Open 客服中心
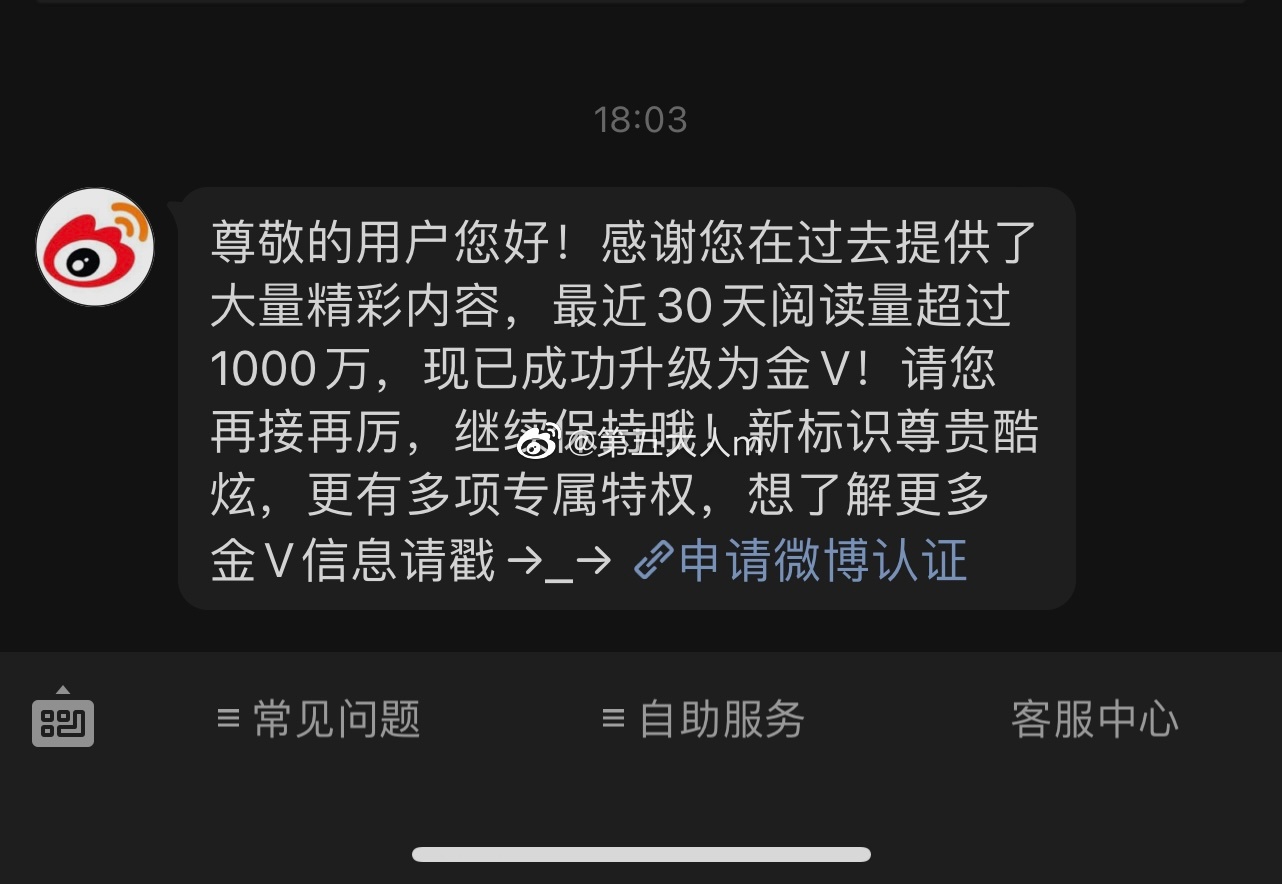Viewport: 1282px width, 884px height. point(1094,719)
